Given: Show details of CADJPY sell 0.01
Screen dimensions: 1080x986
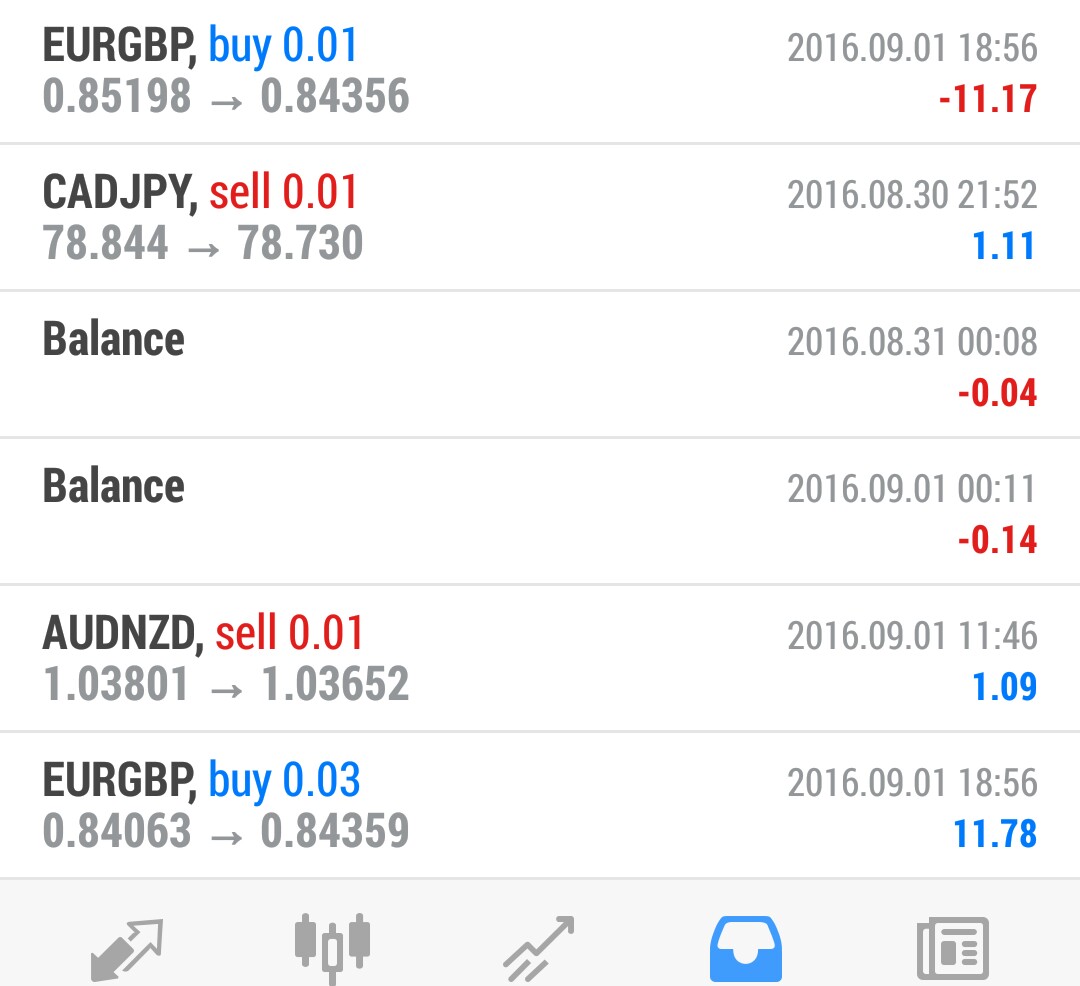Looking at the screenshot, I should click(x=540, y=218).
